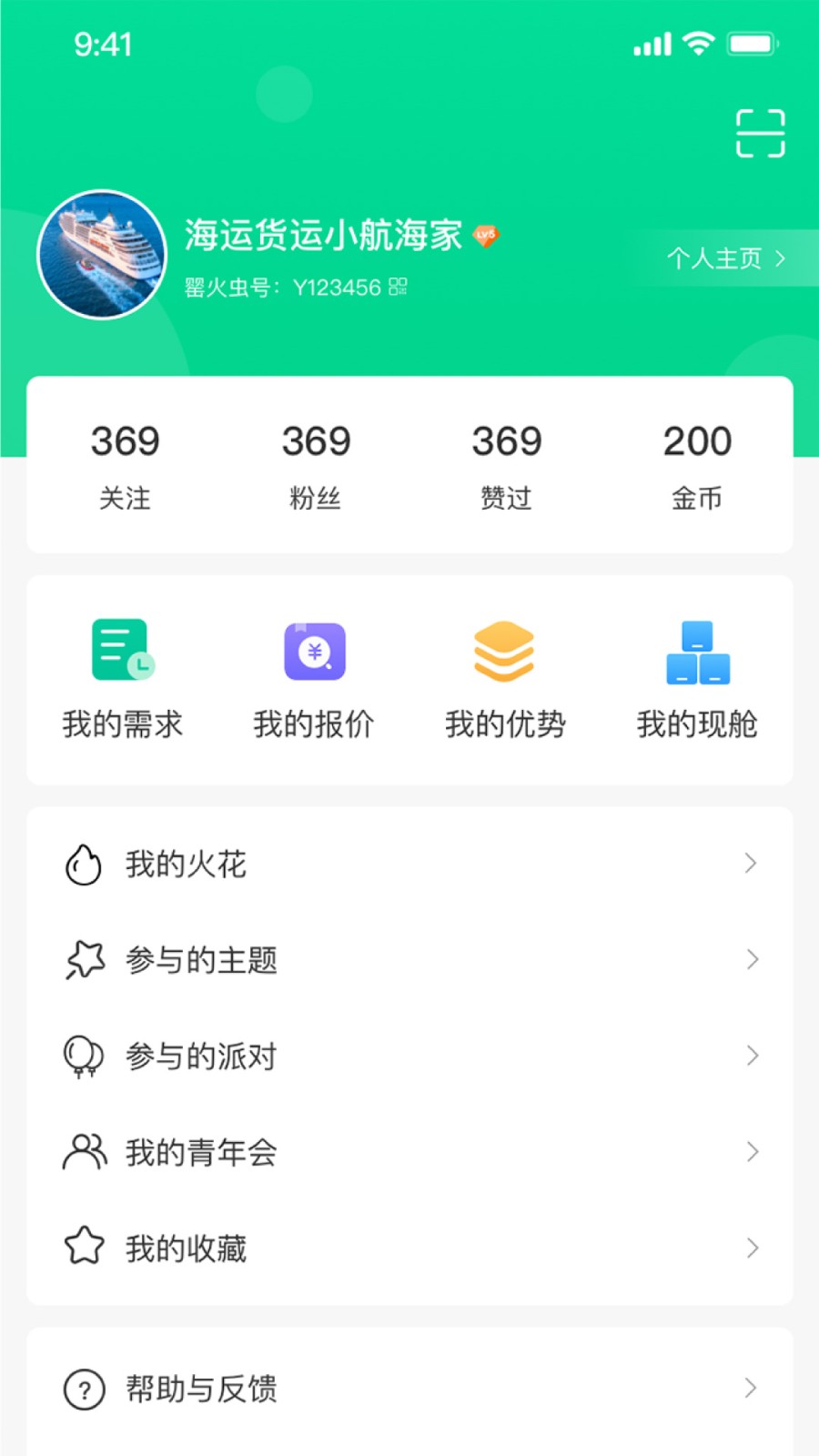Viewport: 819px width, 1456px height.
Task: Click the QR code icon beside Y123456
Action: (398, 288)
